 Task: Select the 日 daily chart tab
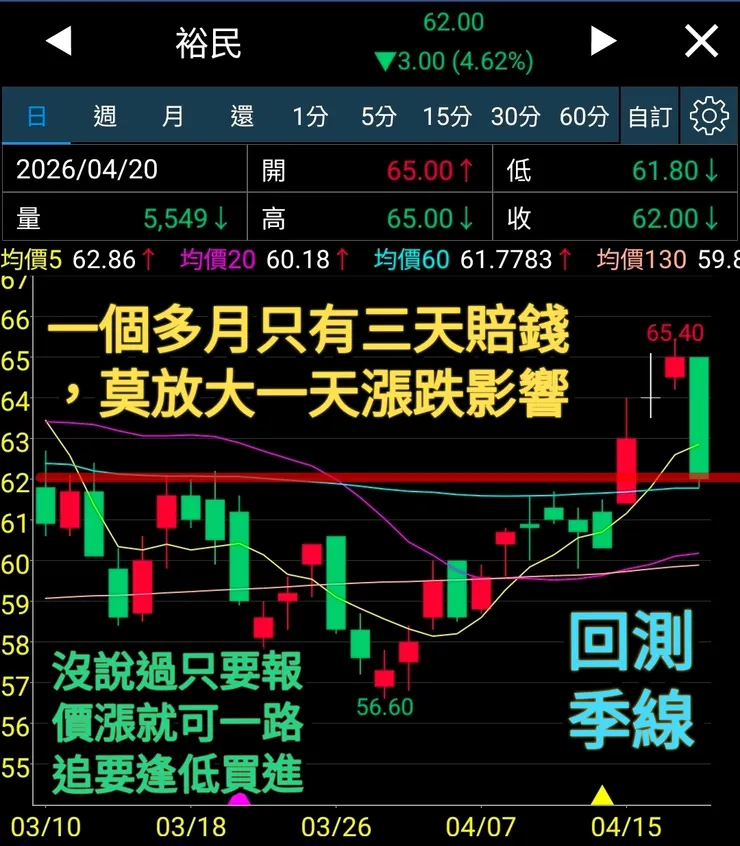[36, 116]
